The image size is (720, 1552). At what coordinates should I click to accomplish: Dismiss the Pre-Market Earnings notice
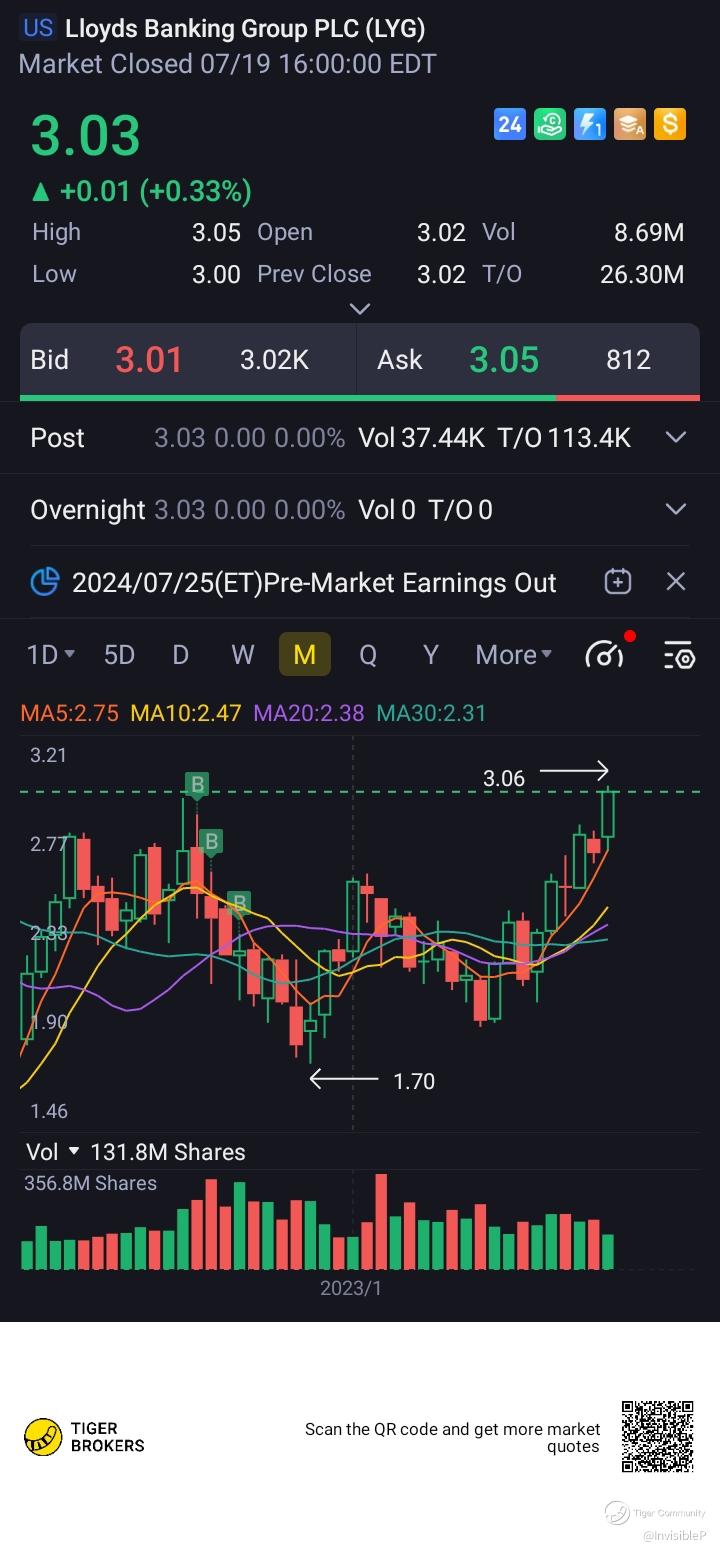tap(676, 582)
